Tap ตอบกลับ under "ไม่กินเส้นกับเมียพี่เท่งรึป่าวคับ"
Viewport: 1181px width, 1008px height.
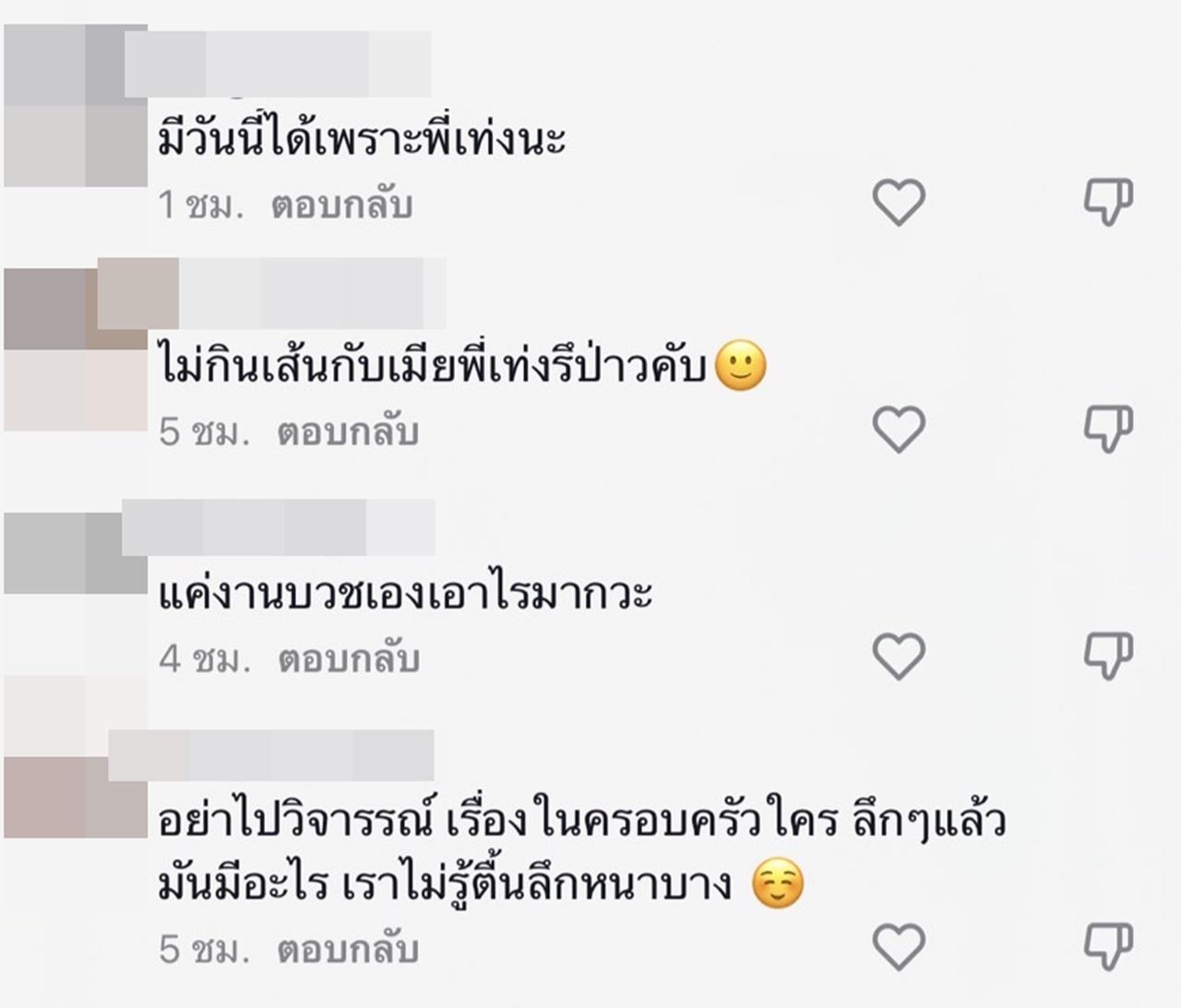click(x=348, y=433)
